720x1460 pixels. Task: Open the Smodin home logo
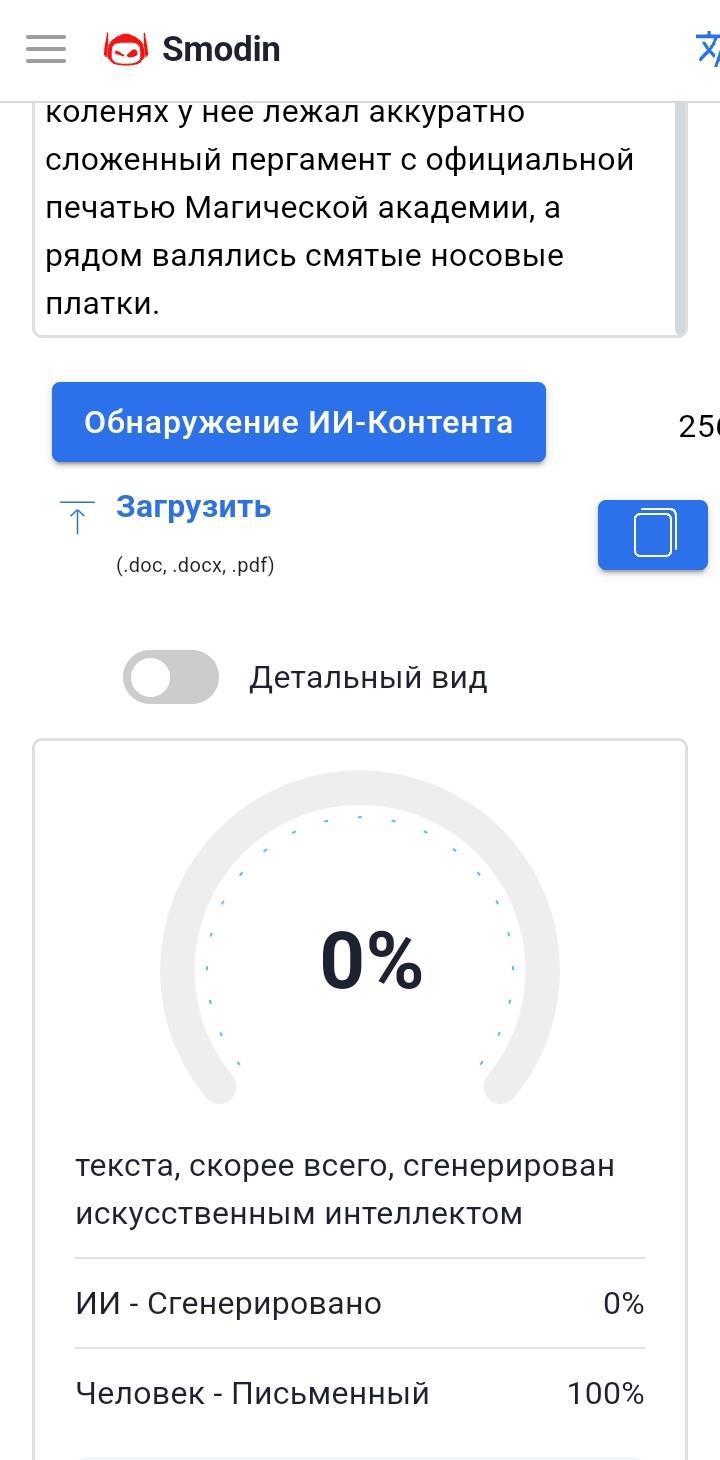point(193,49)
